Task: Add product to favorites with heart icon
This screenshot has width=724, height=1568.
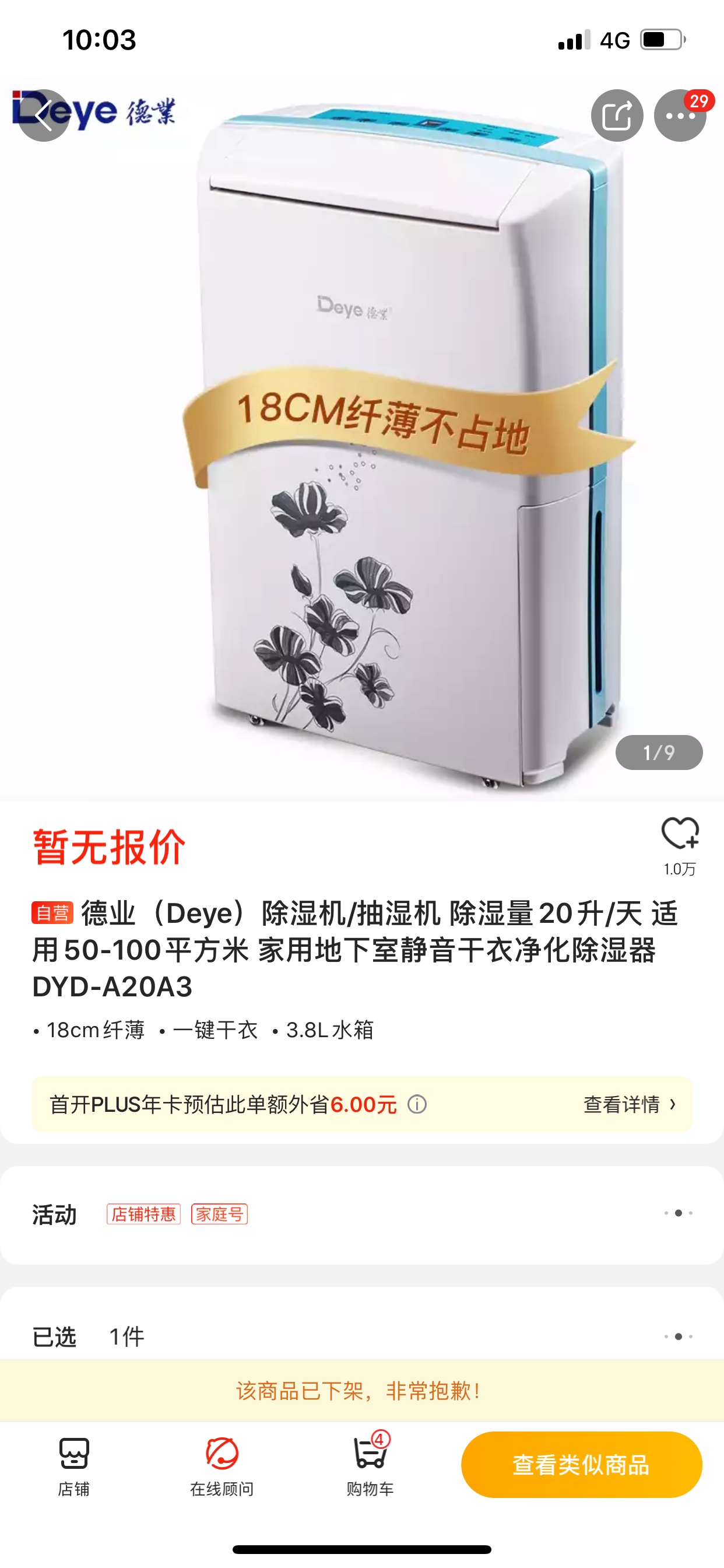Action: point(680,834)
